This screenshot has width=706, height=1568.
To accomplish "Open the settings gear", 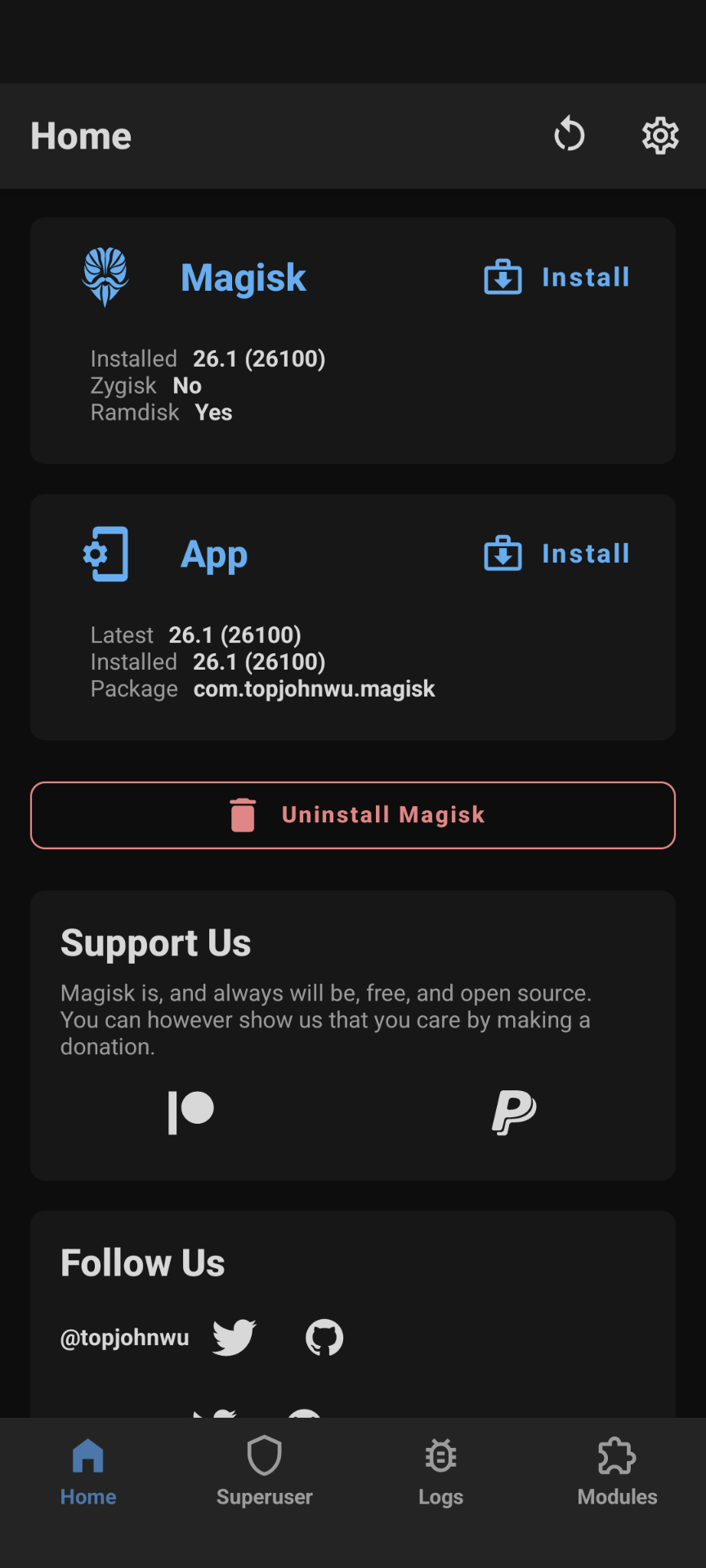I will click(x=660, y=136).
